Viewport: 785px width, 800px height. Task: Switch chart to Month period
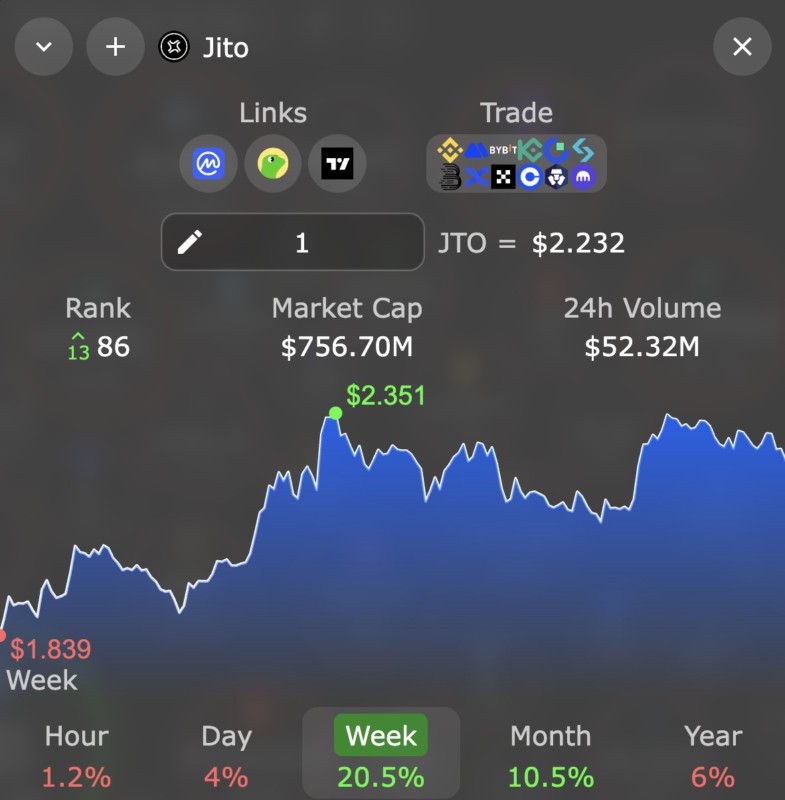click(x=551, y=755)
